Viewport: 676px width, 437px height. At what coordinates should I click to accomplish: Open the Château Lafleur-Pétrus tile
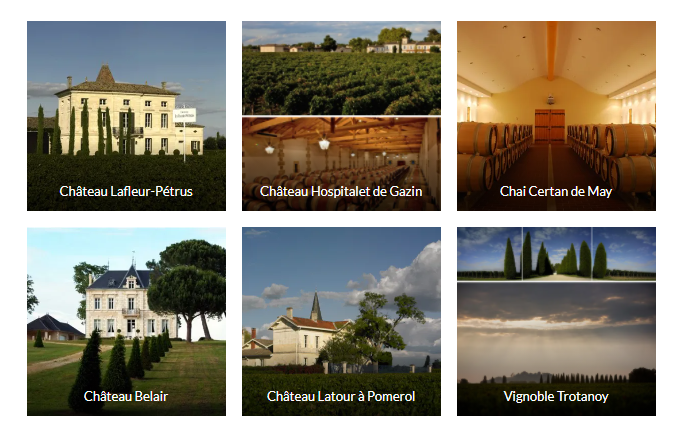[126, 116]
